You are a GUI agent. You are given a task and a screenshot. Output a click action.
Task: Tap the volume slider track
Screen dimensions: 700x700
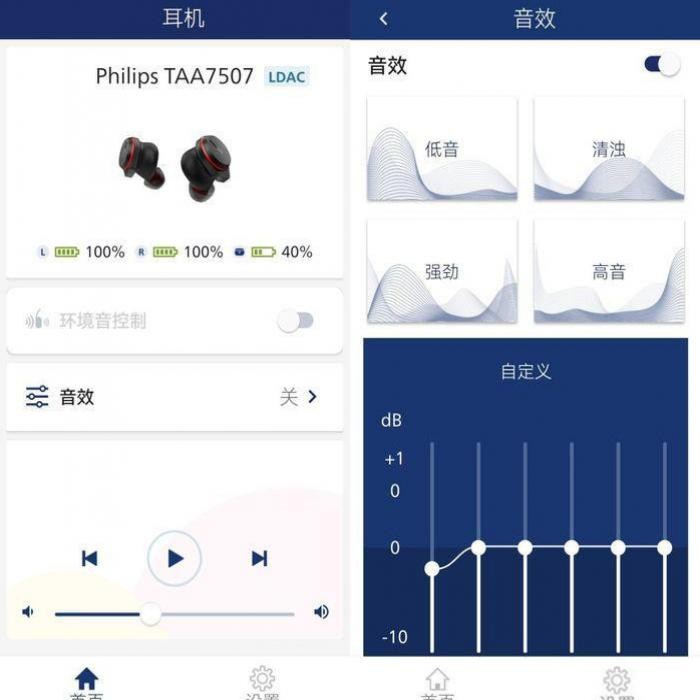(220, 613)
